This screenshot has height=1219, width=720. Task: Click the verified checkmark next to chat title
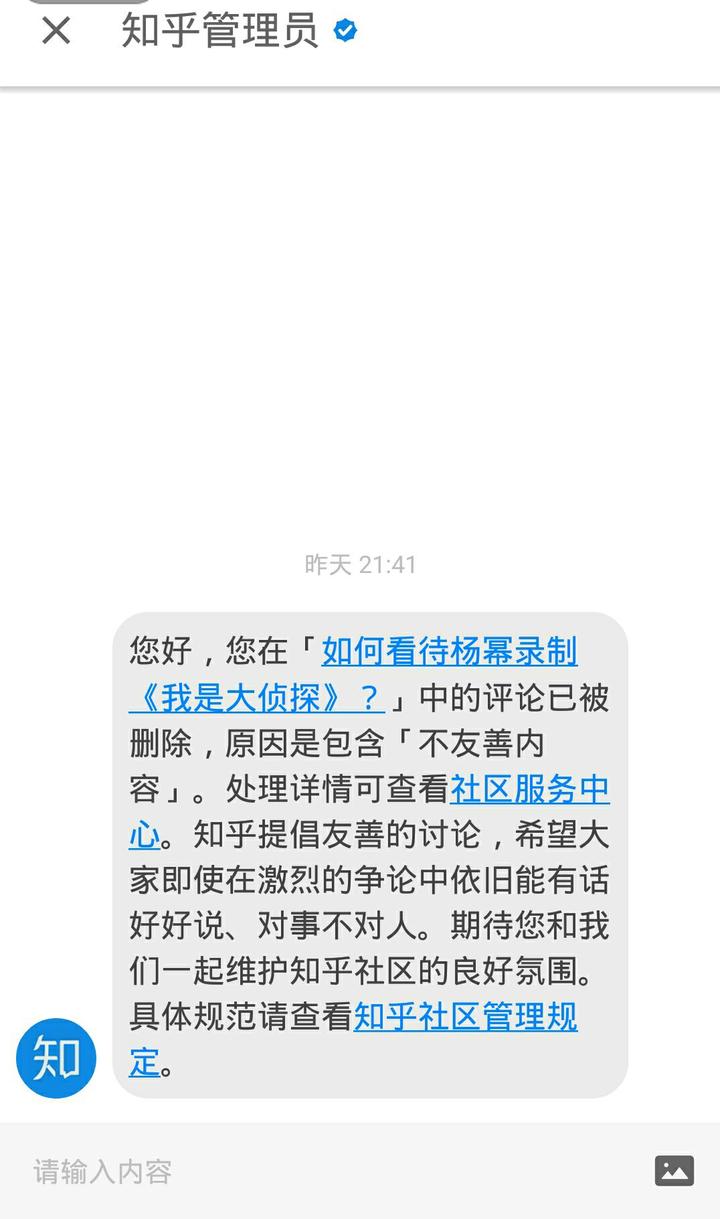pyautogui.click(x=345, y=31)
